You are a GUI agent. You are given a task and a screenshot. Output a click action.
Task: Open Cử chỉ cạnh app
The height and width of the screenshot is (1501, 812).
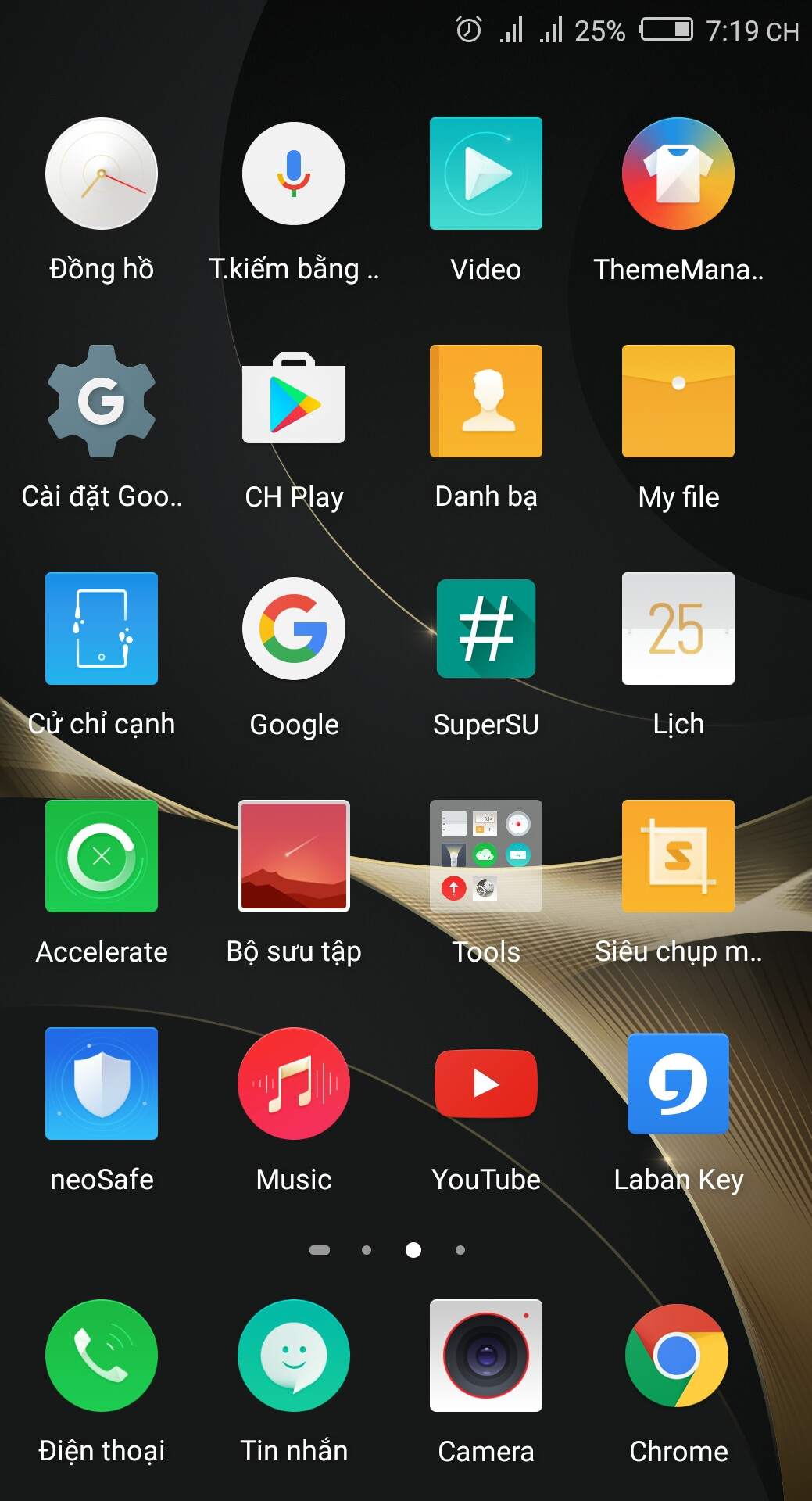(x=102, y=629)
